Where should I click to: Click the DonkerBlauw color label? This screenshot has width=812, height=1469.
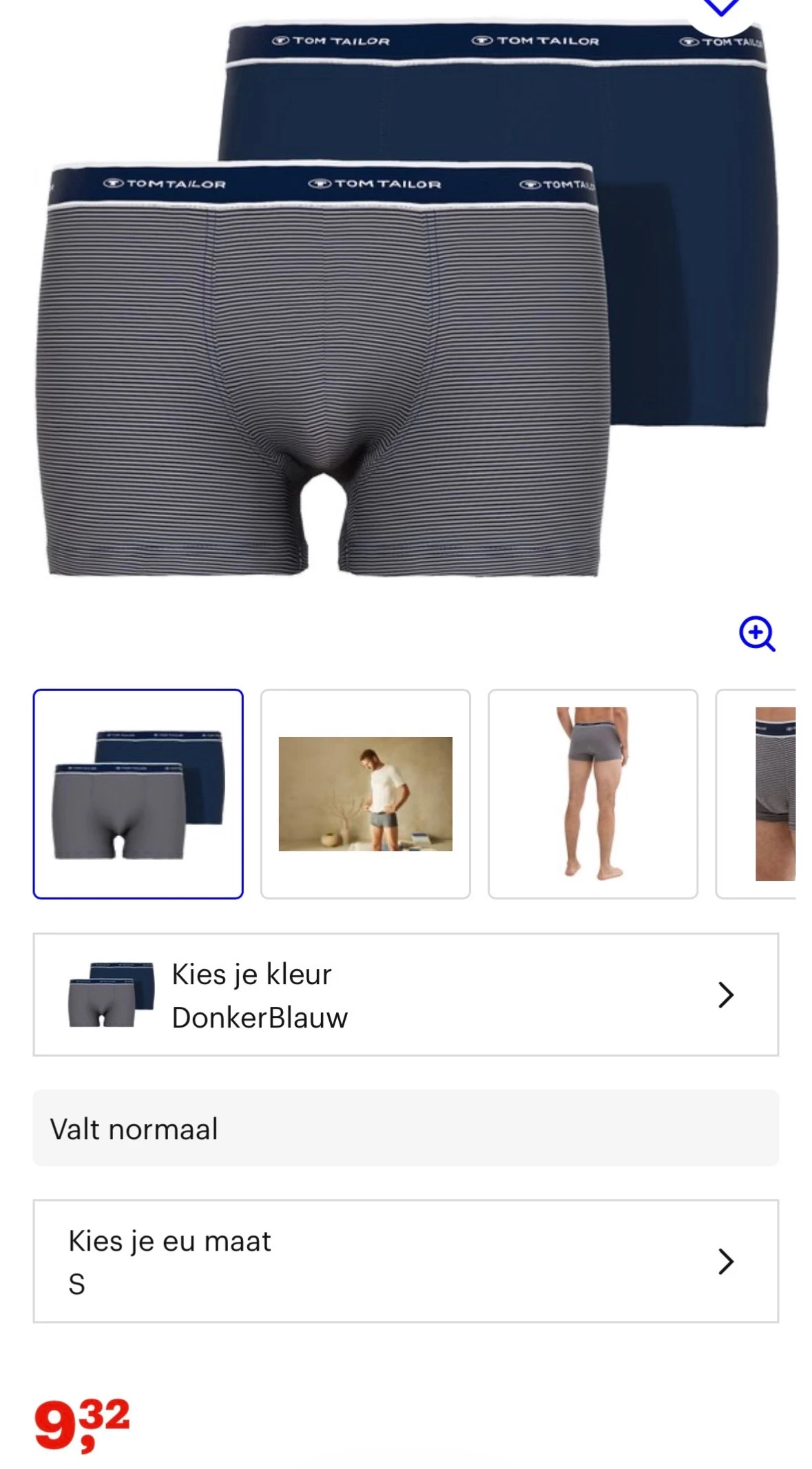[x=259, y=1018]
